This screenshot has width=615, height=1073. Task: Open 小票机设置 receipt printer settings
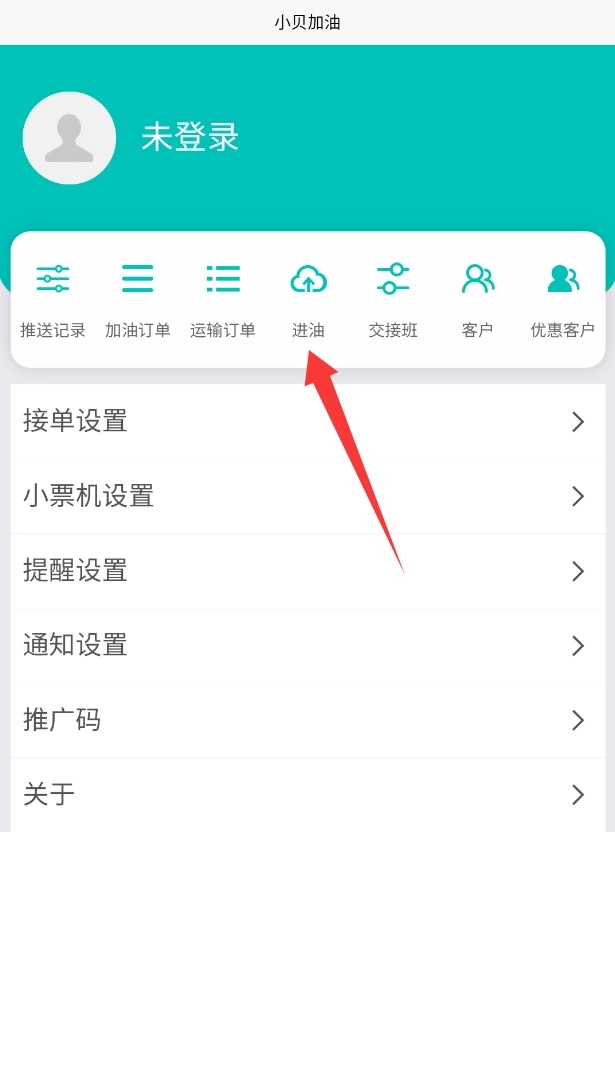click(x=307, y=496)
